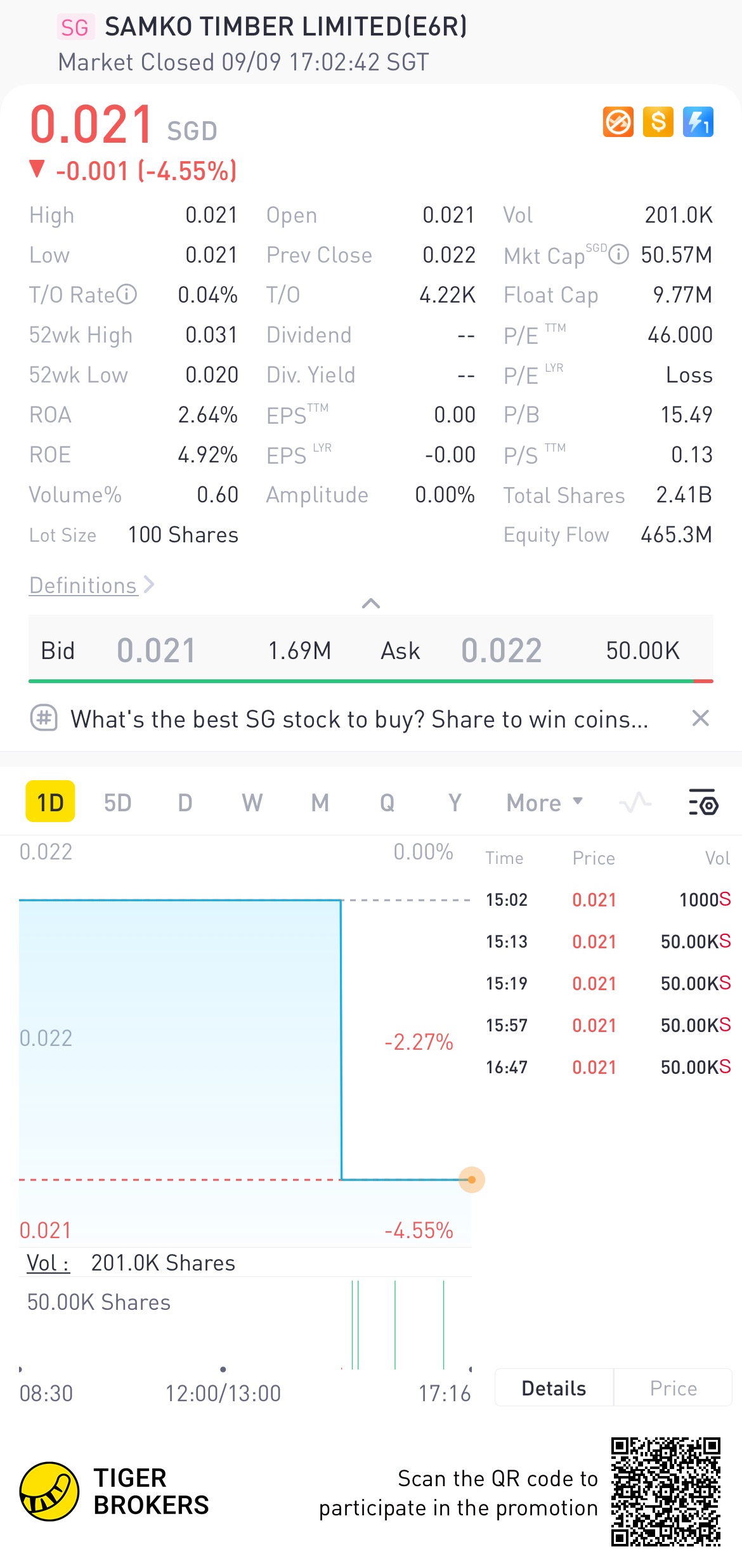742x1568 pixels.
Task: Open chart settings icon
Action: (703, 802)
